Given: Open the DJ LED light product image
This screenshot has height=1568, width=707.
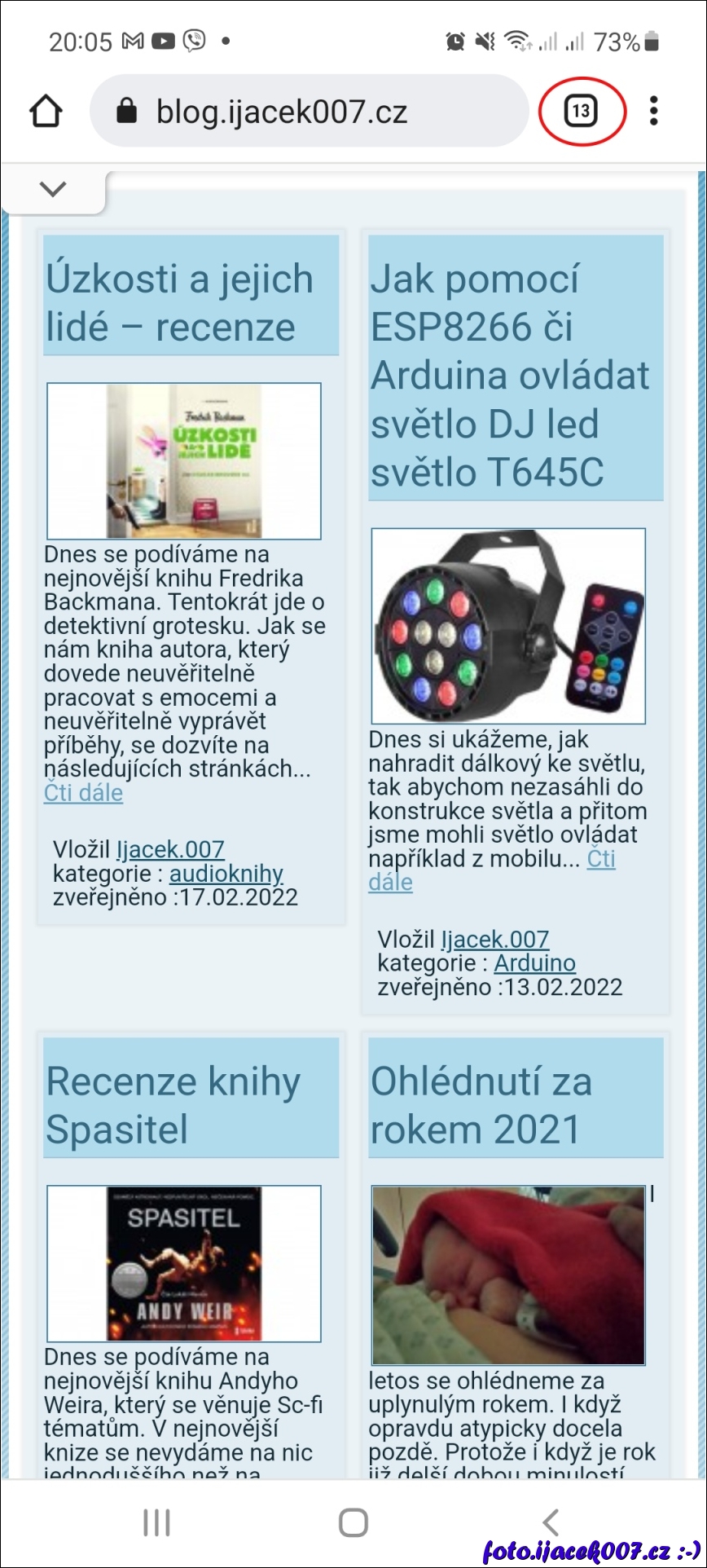Looking at the screenshot, I should 508,626.
